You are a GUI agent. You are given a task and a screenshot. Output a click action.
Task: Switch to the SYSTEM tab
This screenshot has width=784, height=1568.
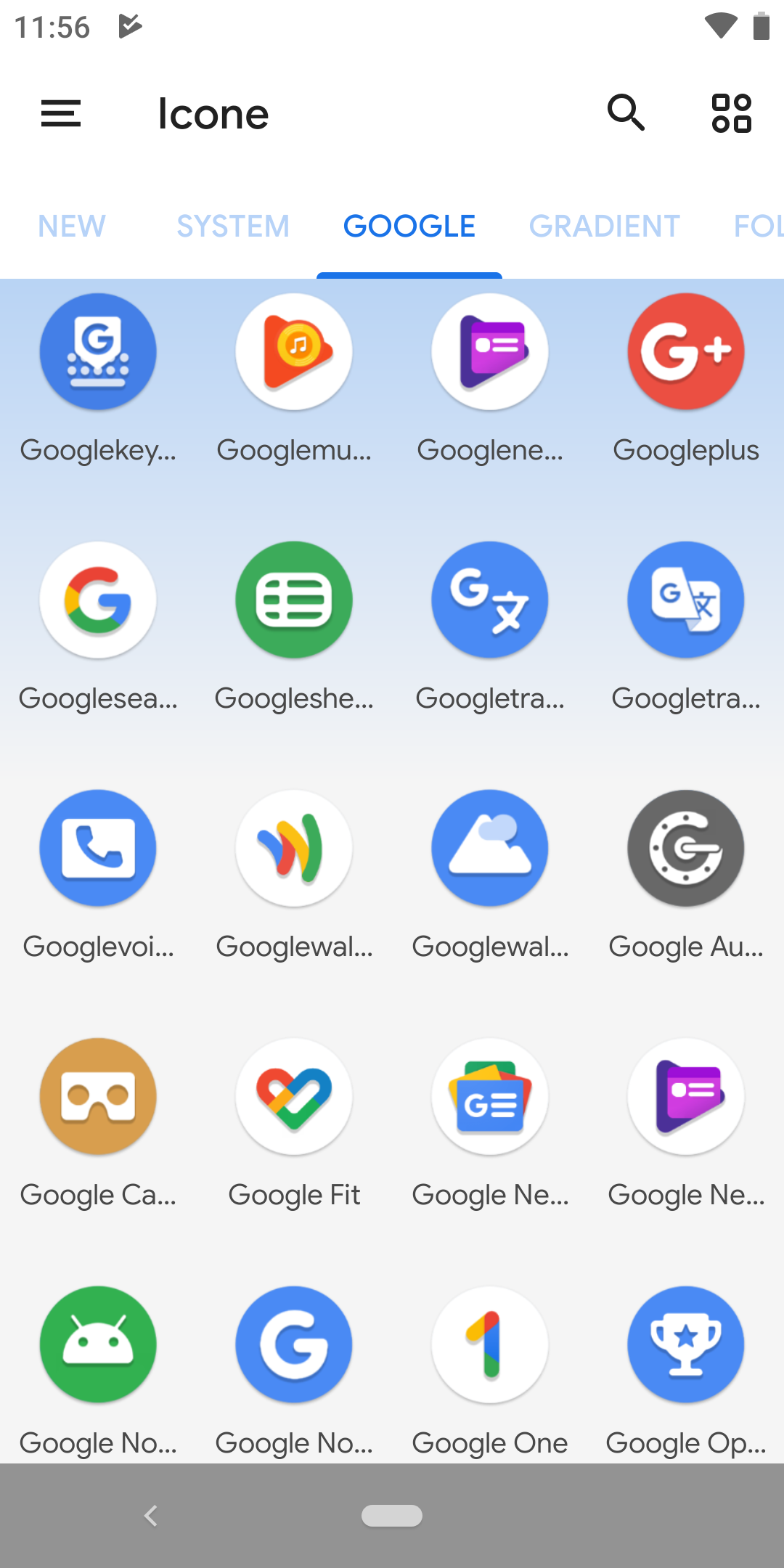point(233,226)
